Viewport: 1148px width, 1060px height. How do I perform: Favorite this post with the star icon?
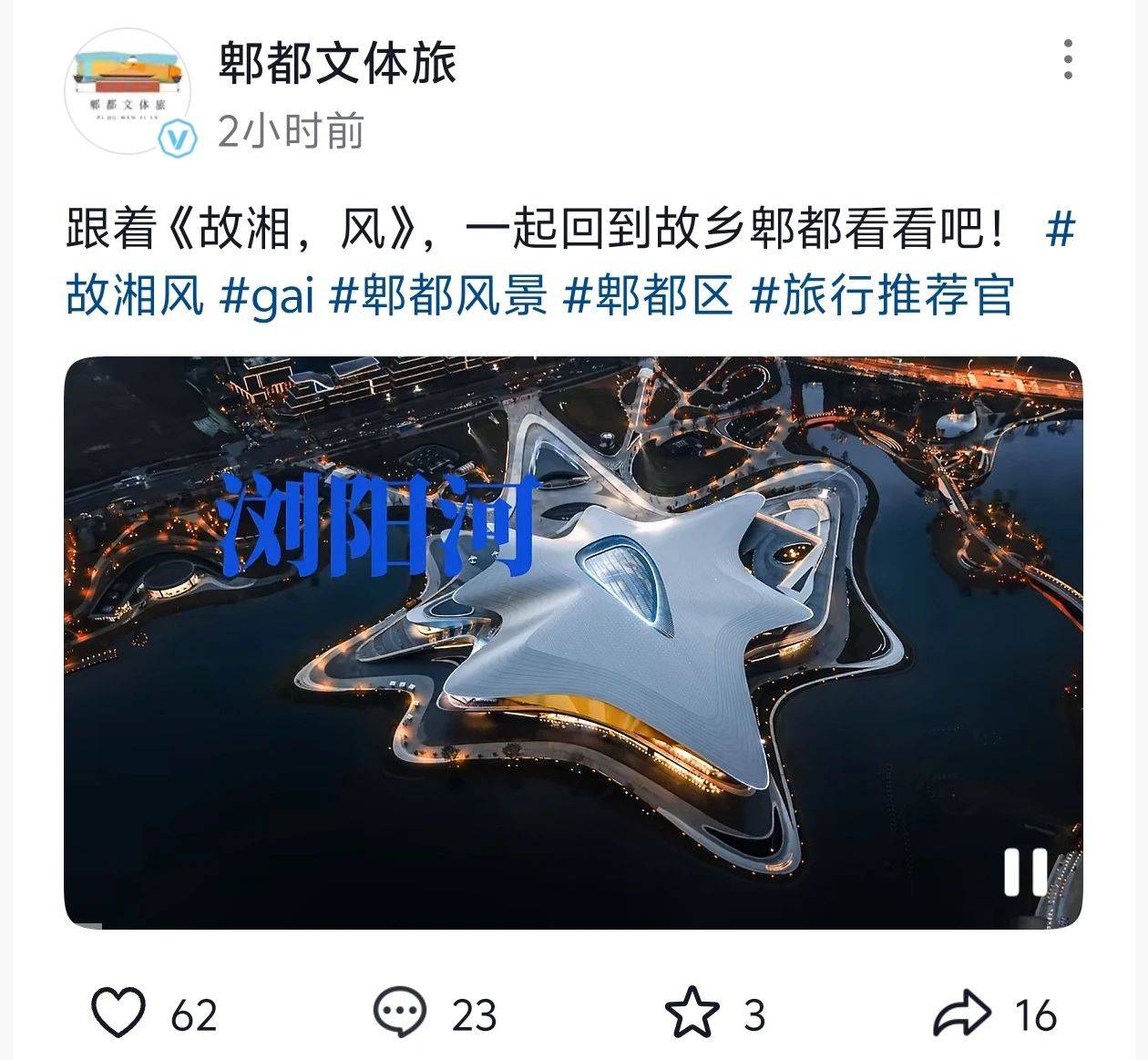[692, 1013]
